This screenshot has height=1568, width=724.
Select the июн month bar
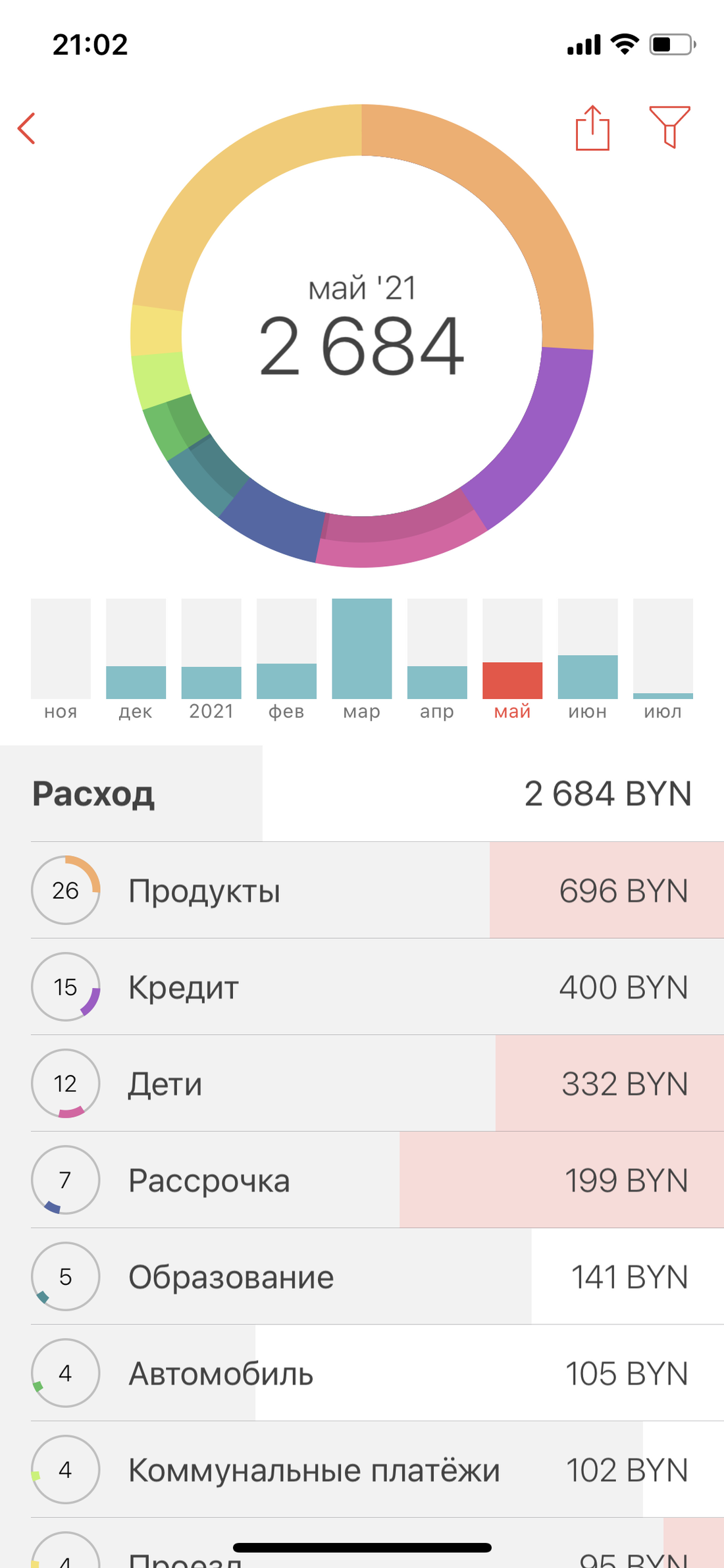(587, 658)
